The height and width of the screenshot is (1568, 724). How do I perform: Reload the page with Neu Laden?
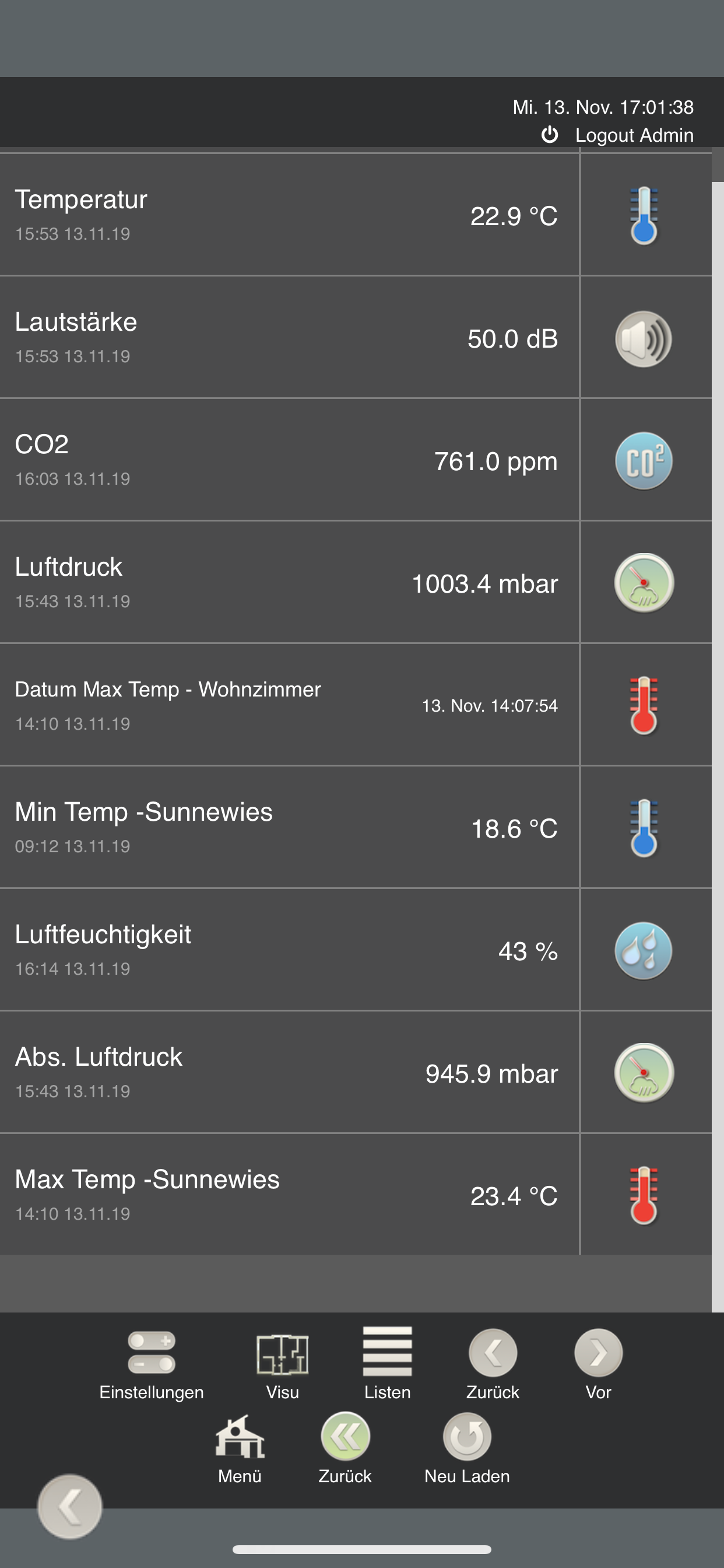click(468, 1448)
